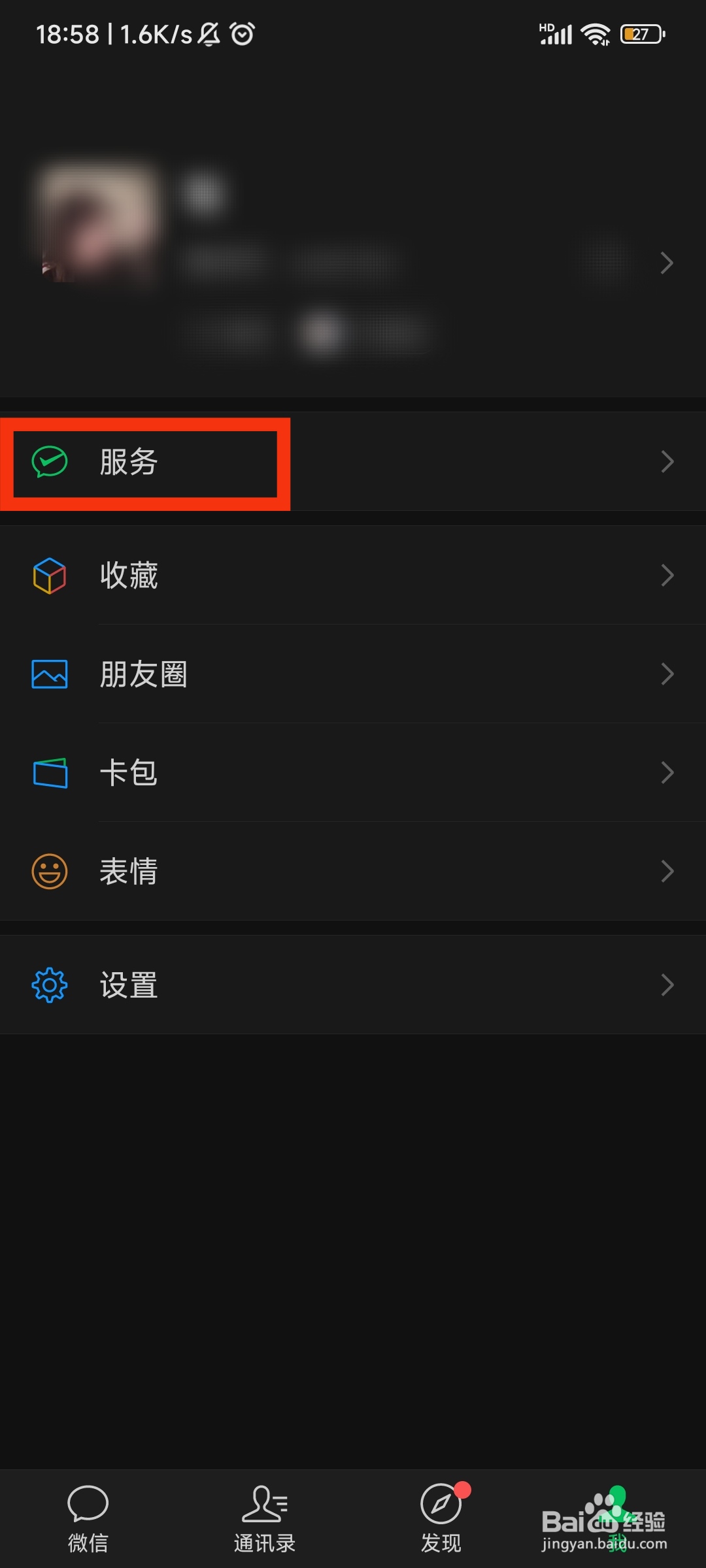Expand the Settings row chevron
This screenshot has height=1568, width=706.
[667, 984]
